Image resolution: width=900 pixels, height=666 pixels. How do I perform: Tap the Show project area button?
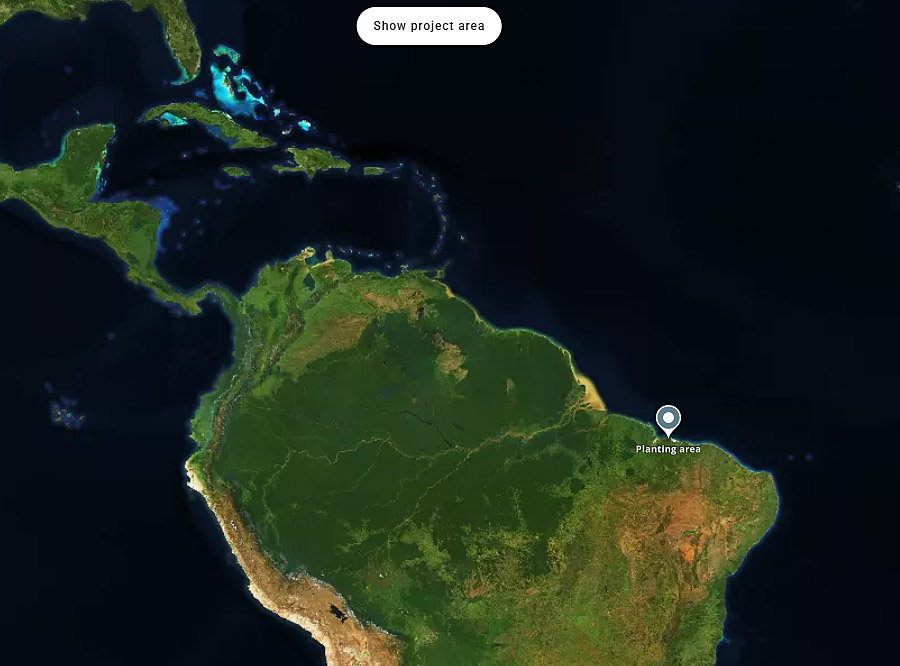click(x=429, y=26)
